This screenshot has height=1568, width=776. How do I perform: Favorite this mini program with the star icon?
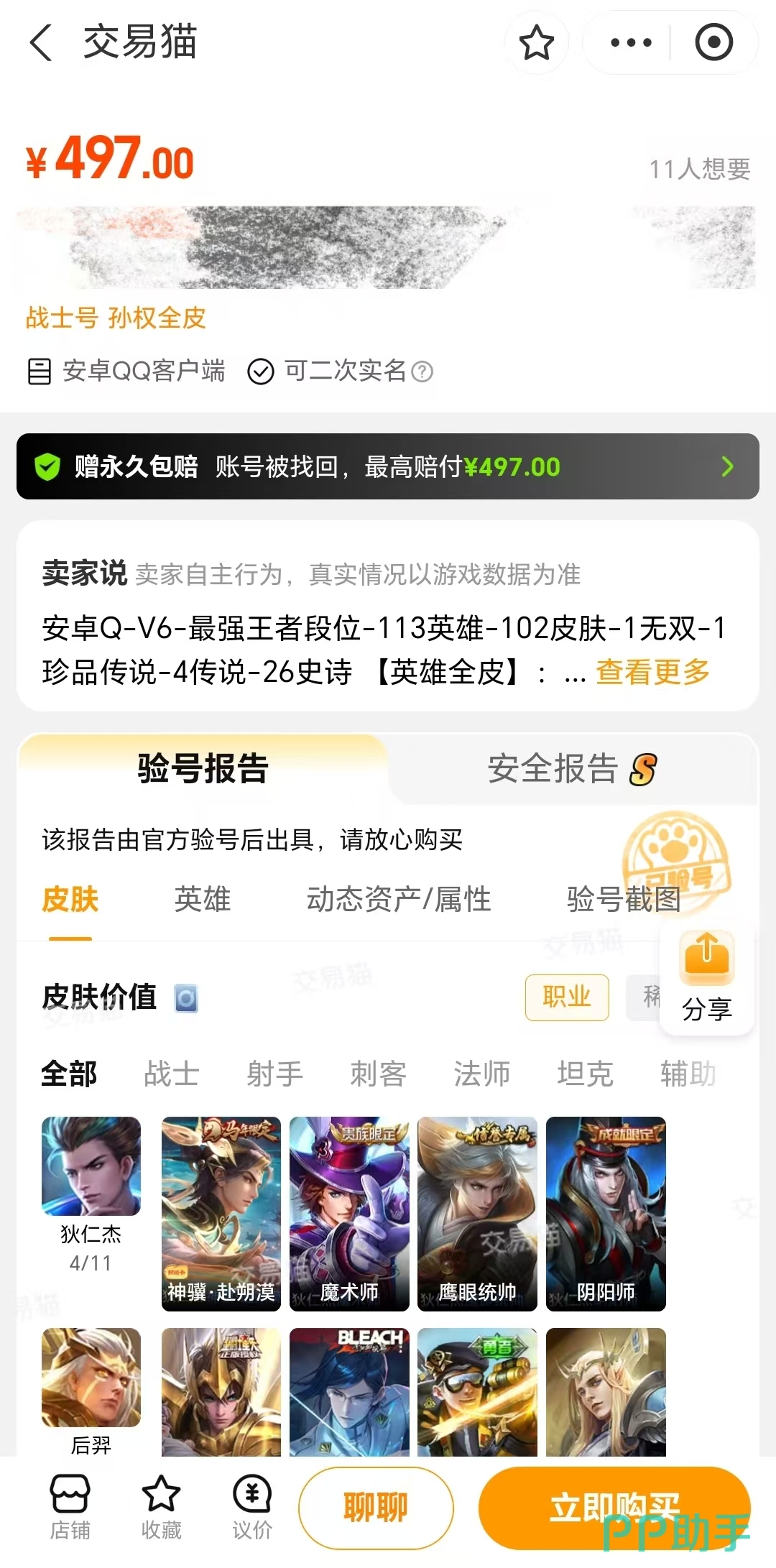click(x=536, y=42)
